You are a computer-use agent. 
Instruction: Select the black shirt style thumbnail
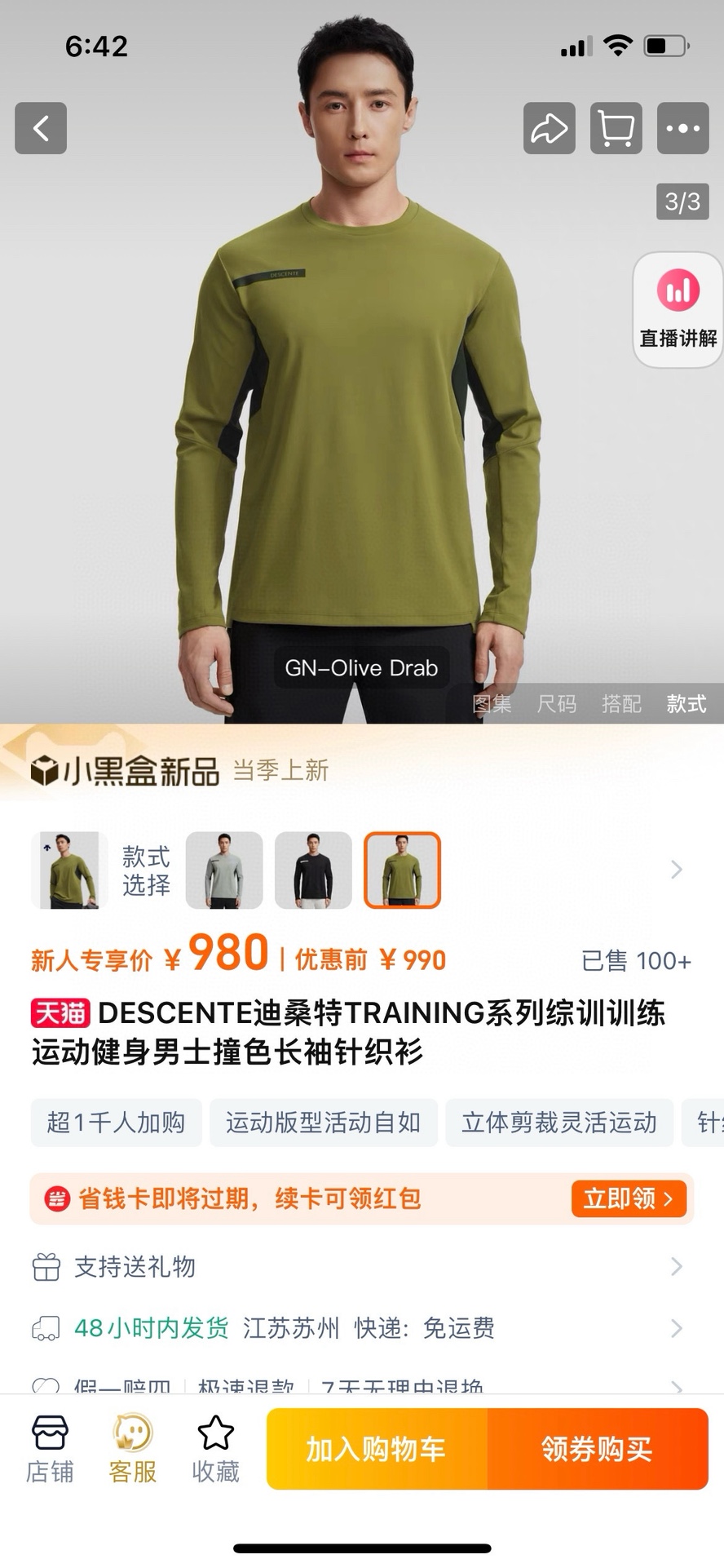click(x=313, y=870)
